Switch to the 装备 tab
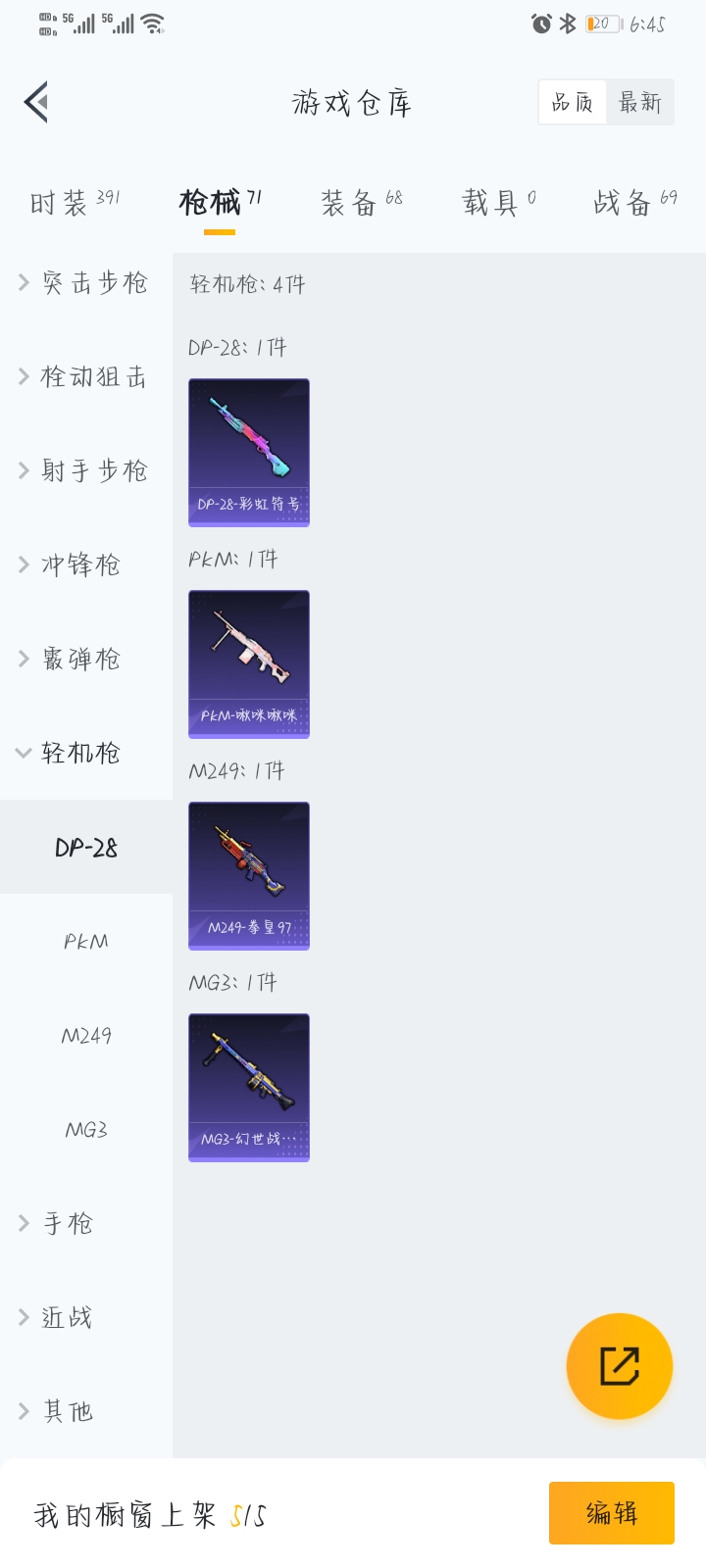 coord(361,203)
